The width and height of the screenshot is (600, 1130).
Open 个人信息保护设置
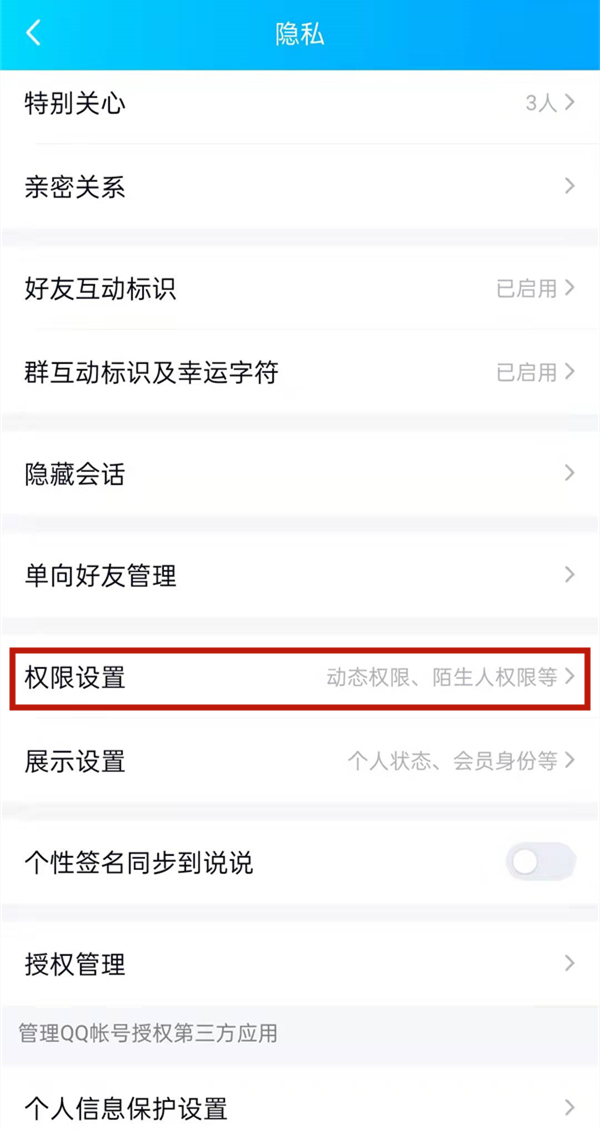[x=300, y=1107]
